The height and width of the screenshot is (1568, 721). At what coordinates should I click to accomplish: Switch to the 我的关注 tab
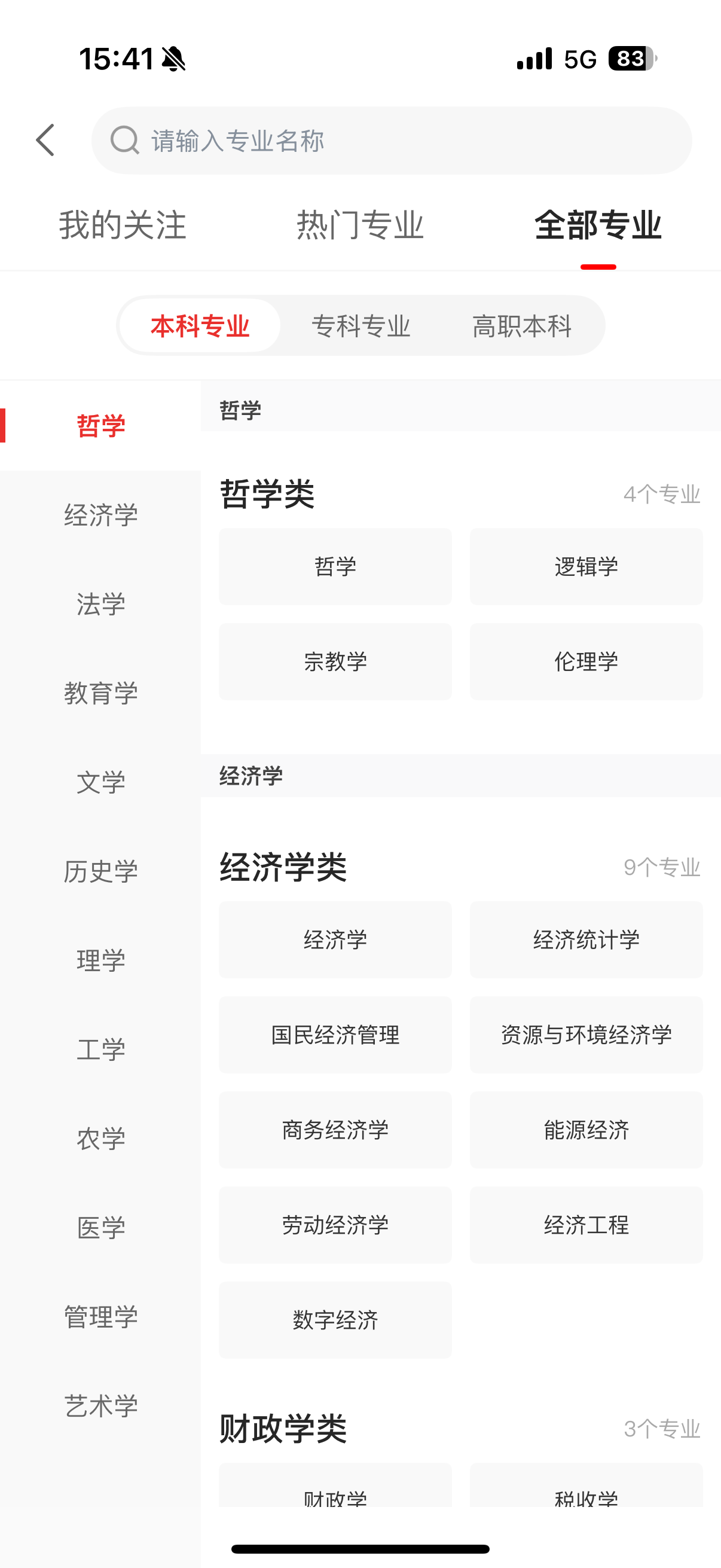point(123,225)
